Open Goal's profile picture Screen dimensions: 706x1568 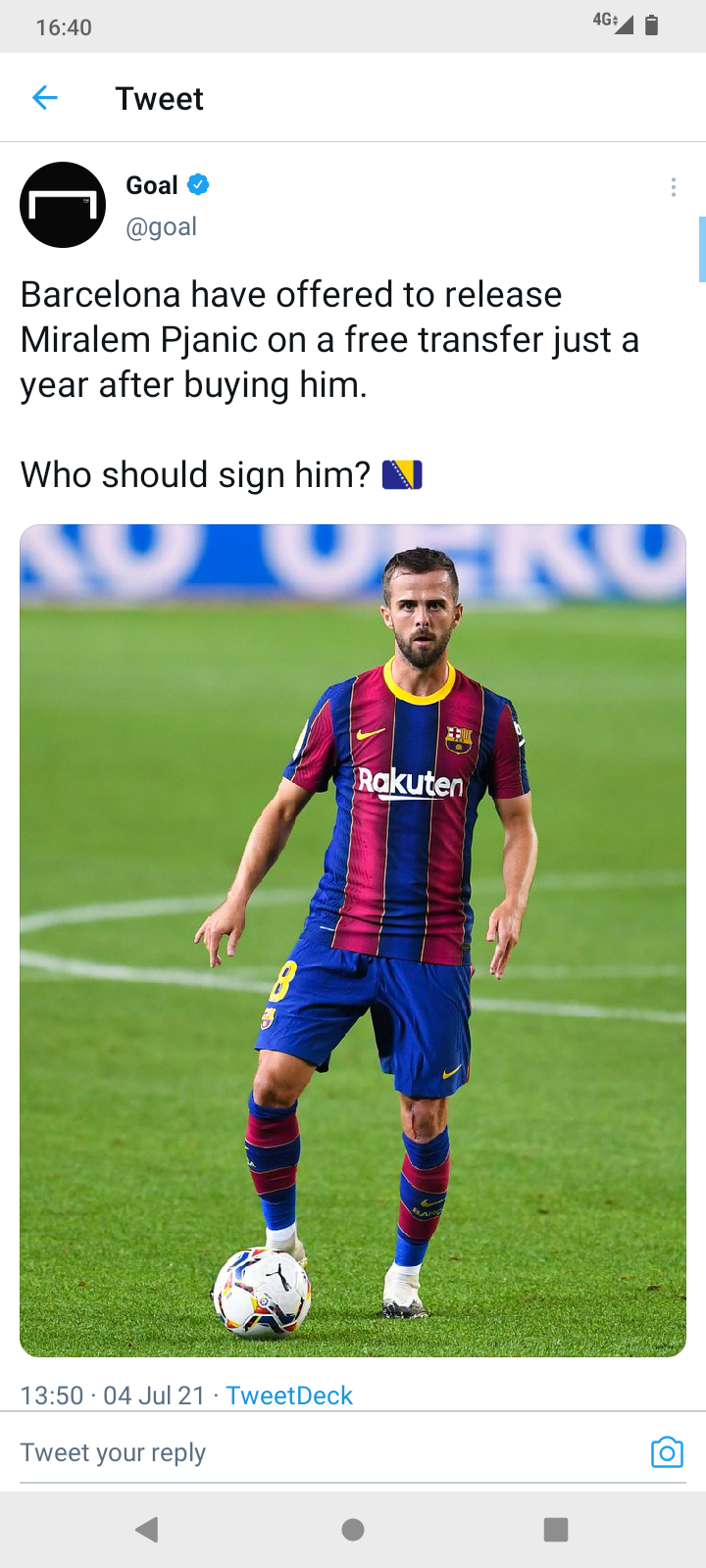tap(63, 205)
